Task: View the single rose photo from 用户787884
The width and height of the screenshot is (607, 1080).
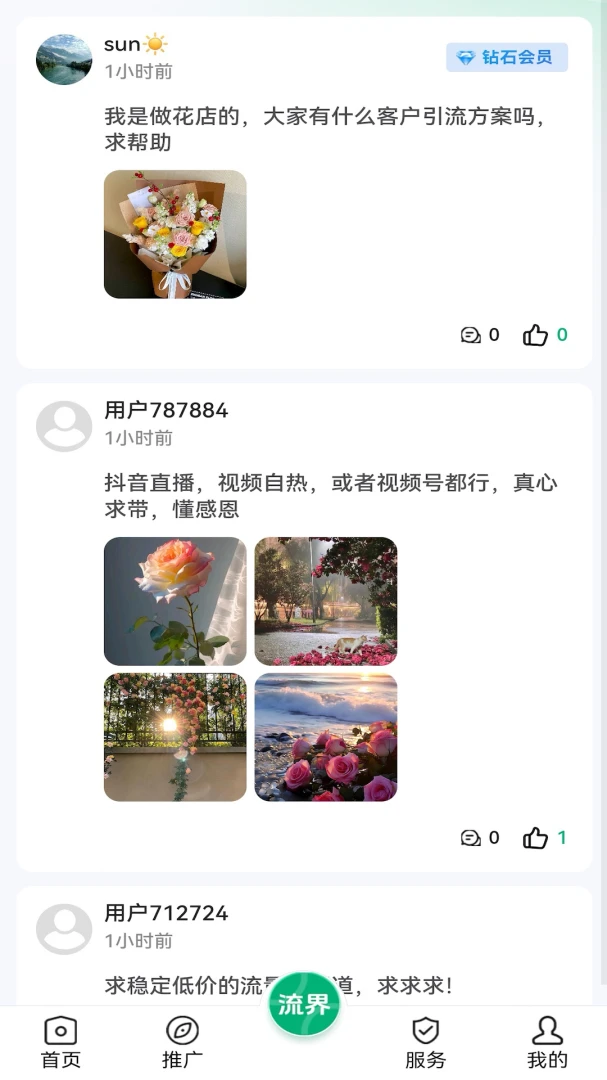Action: click(x=175, y=601)
